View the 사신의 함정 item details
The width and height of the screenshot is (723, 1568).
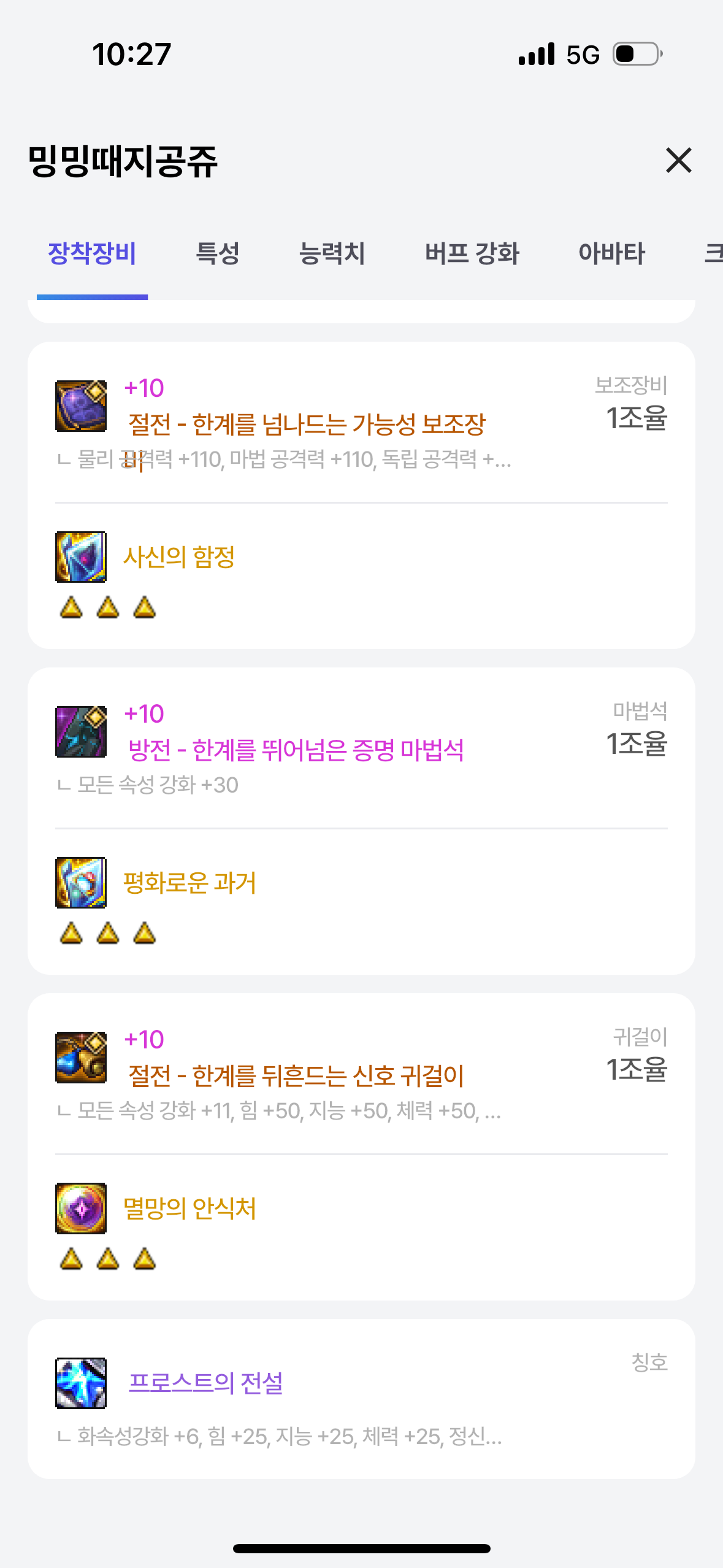pos(179,557)
